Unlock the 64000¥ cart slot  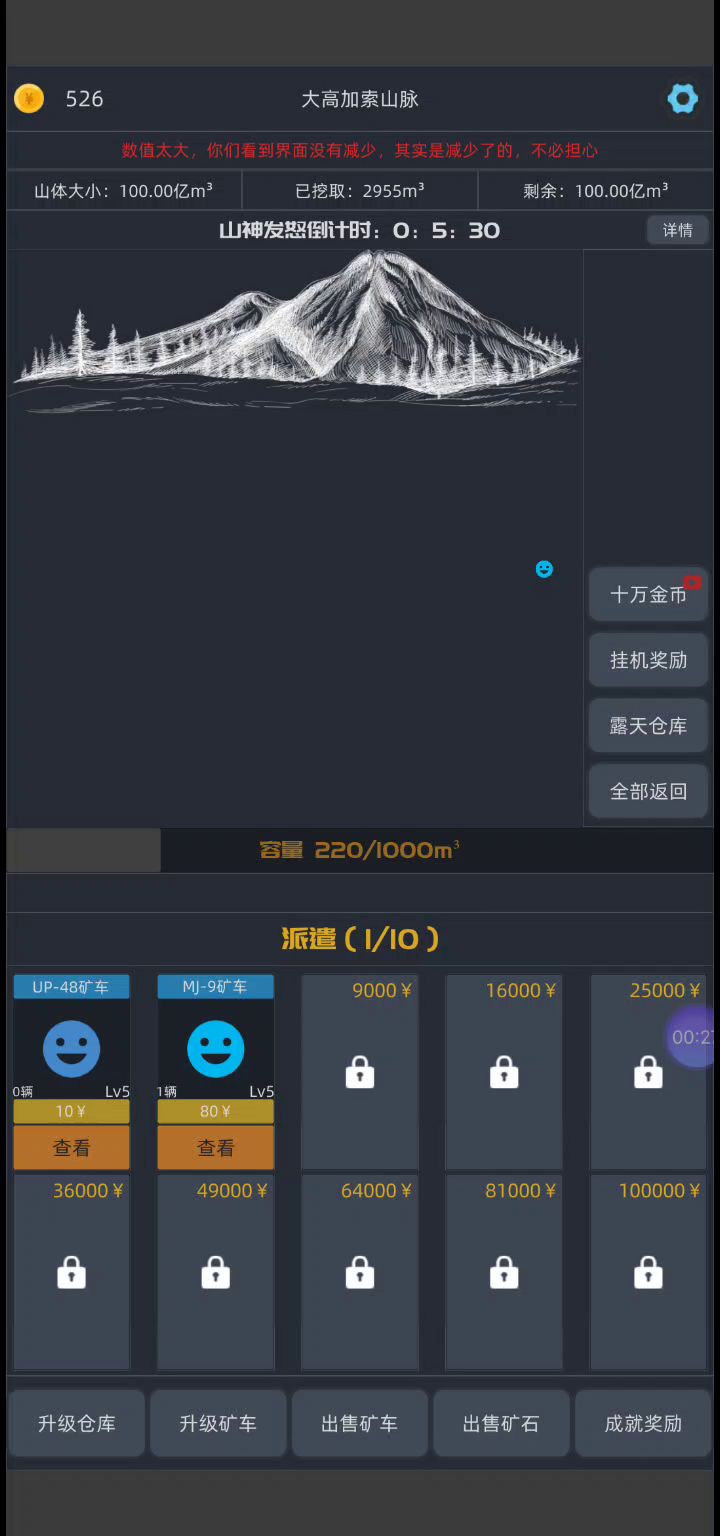click(x=360, y=1272)
